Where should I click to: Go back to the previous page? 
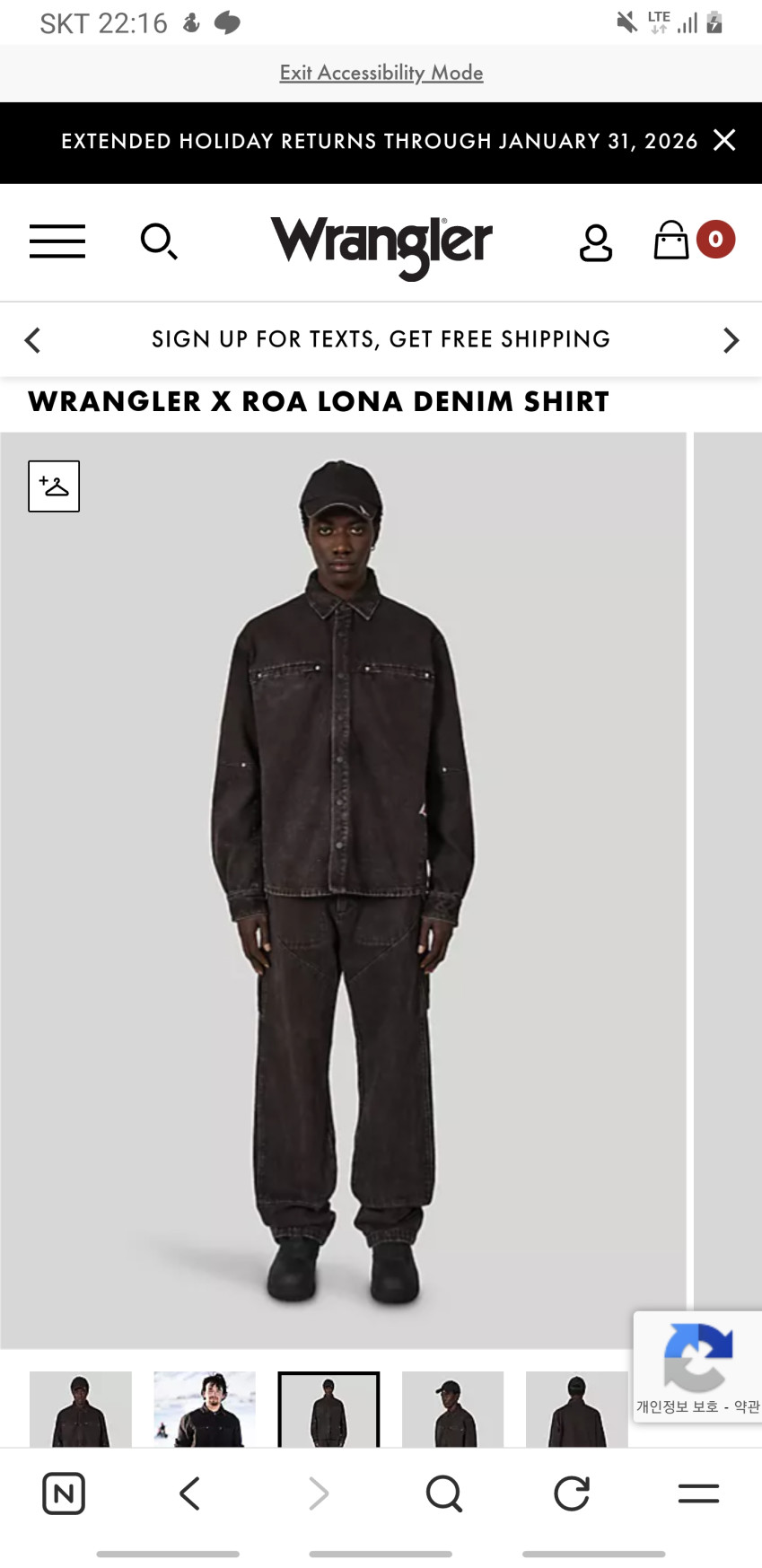pos(190,1494)
